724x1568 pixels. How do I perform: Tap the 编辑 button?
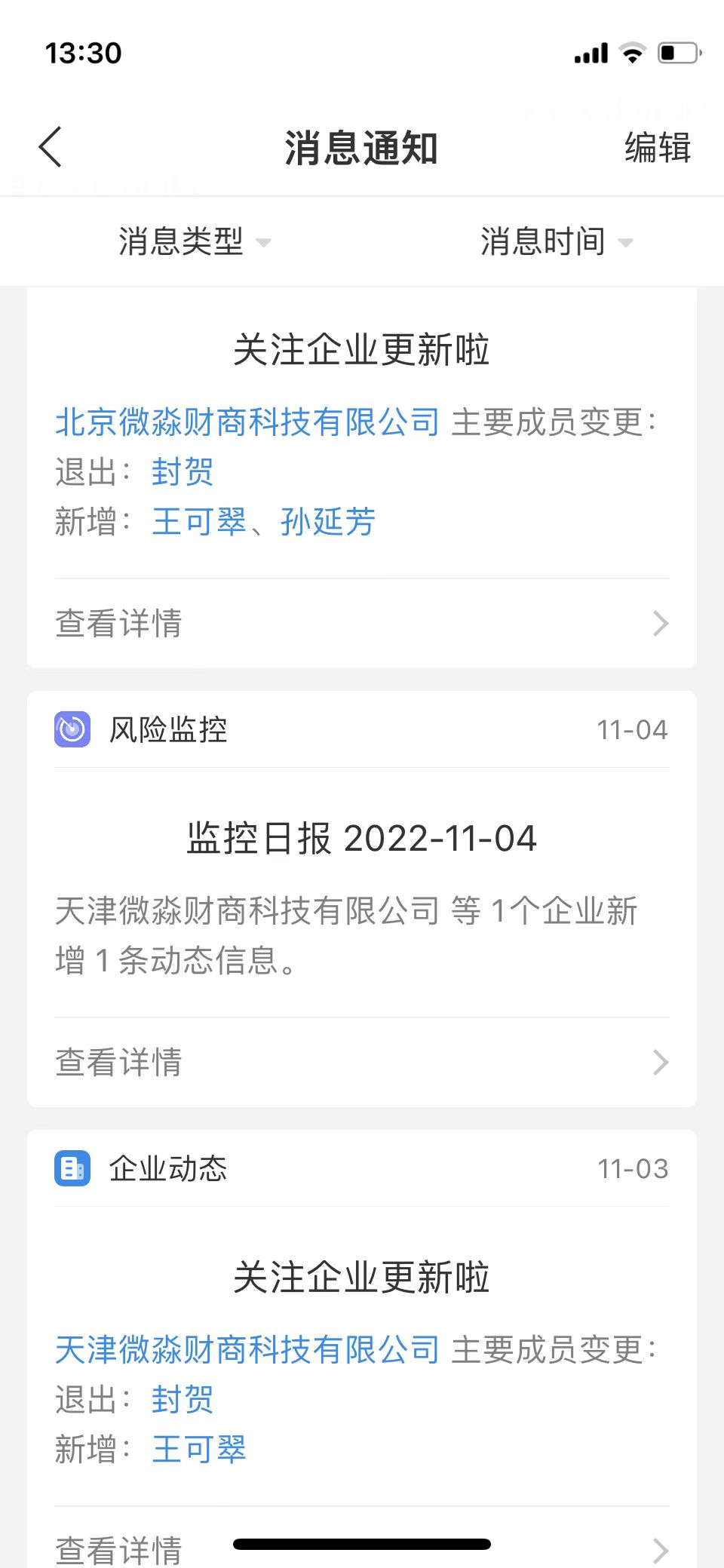(x=657, y=147)
